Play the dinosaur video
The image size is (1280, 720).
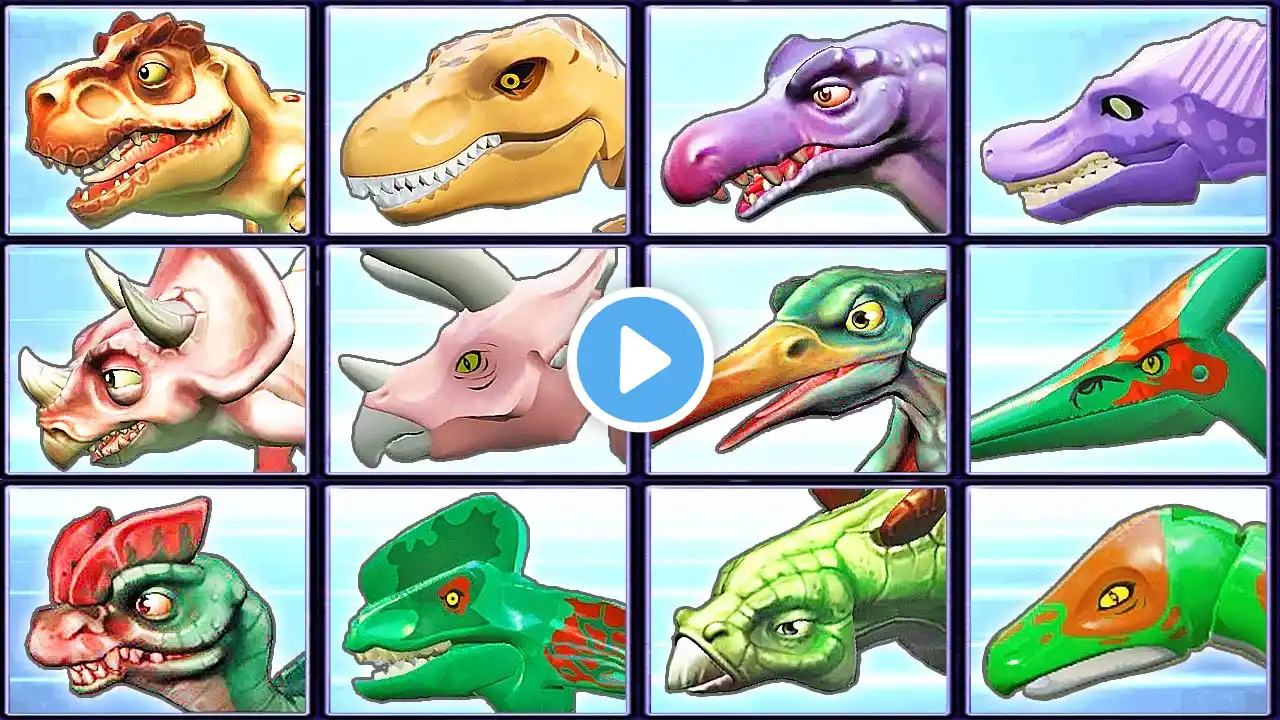[640, 360]
